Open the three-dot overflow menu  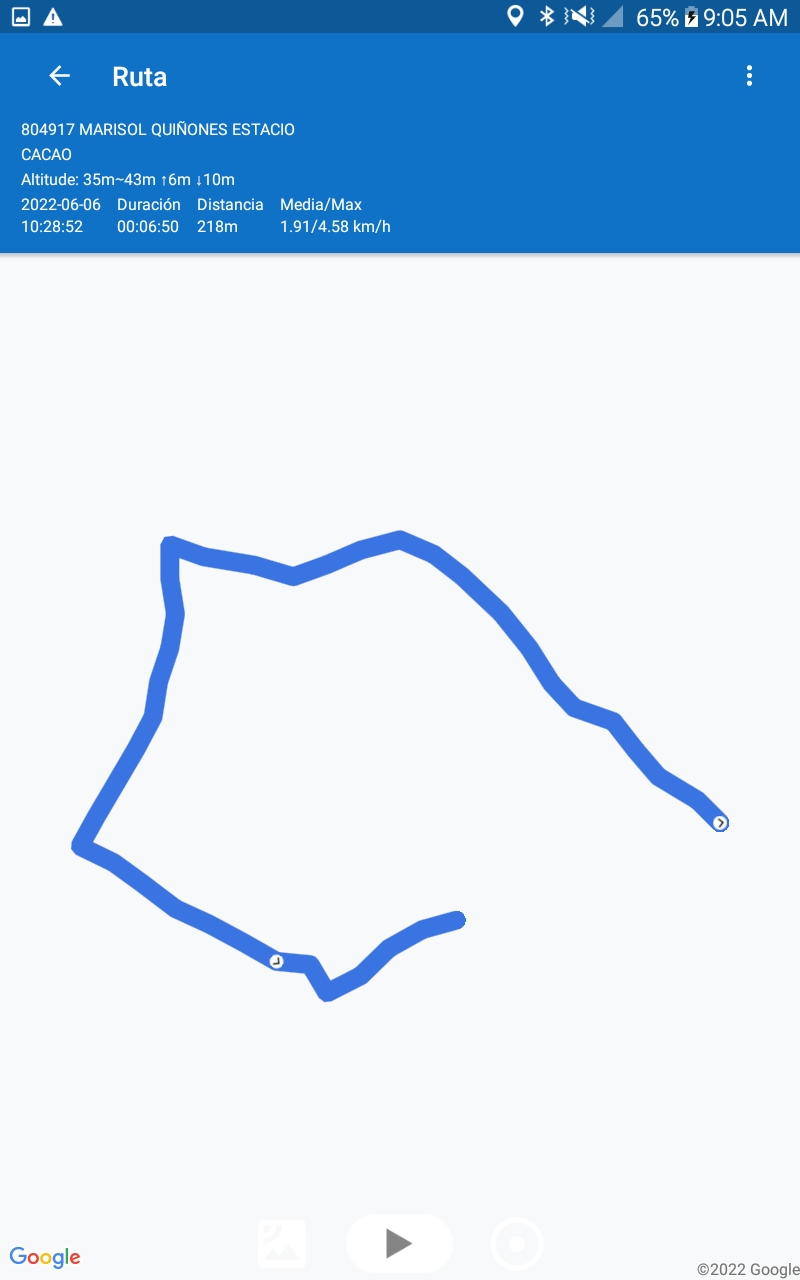coord(749,76)
